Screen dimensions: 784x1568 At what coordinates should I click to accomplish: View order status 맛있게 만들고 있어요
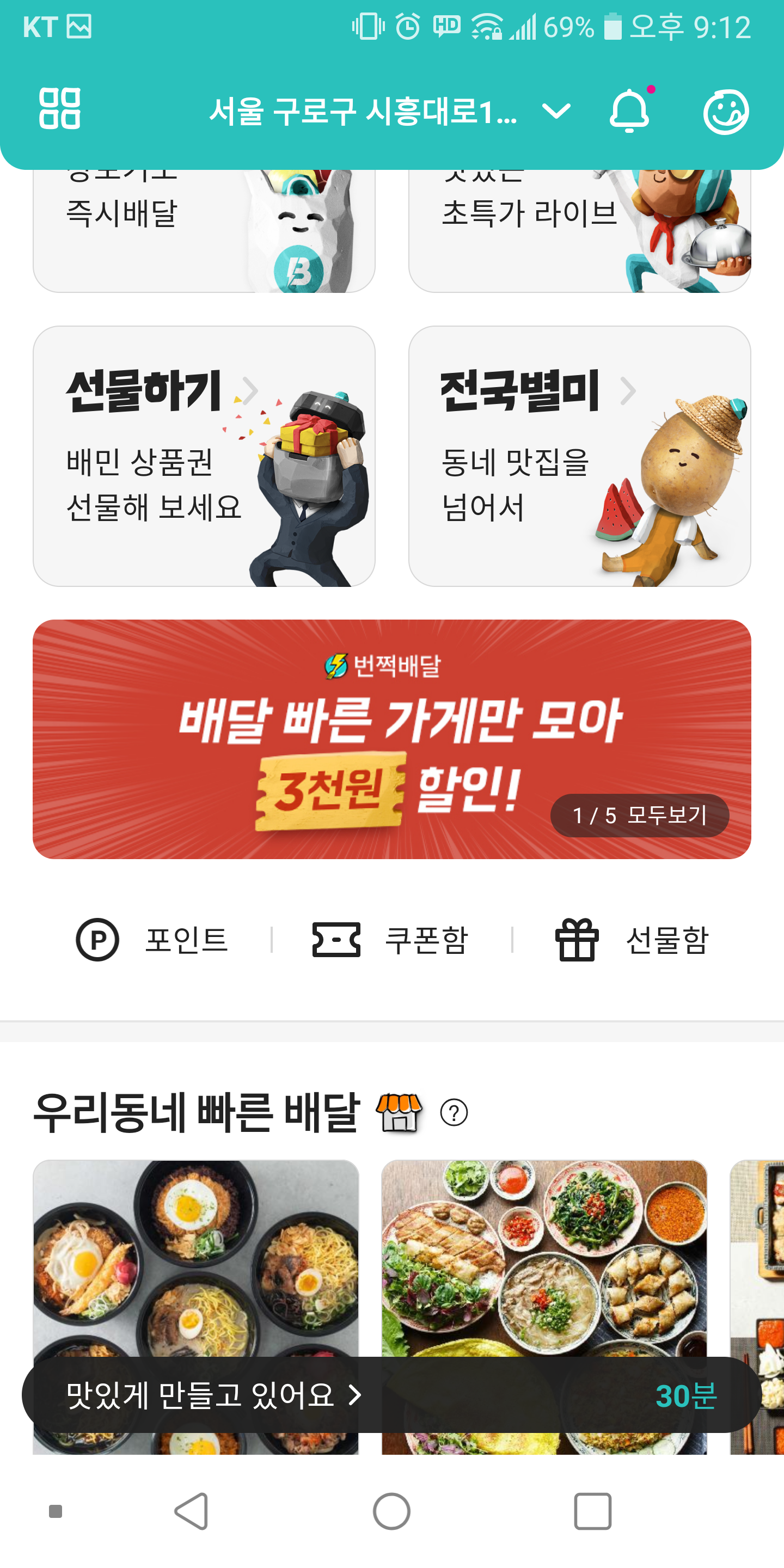coord(213,1394)
